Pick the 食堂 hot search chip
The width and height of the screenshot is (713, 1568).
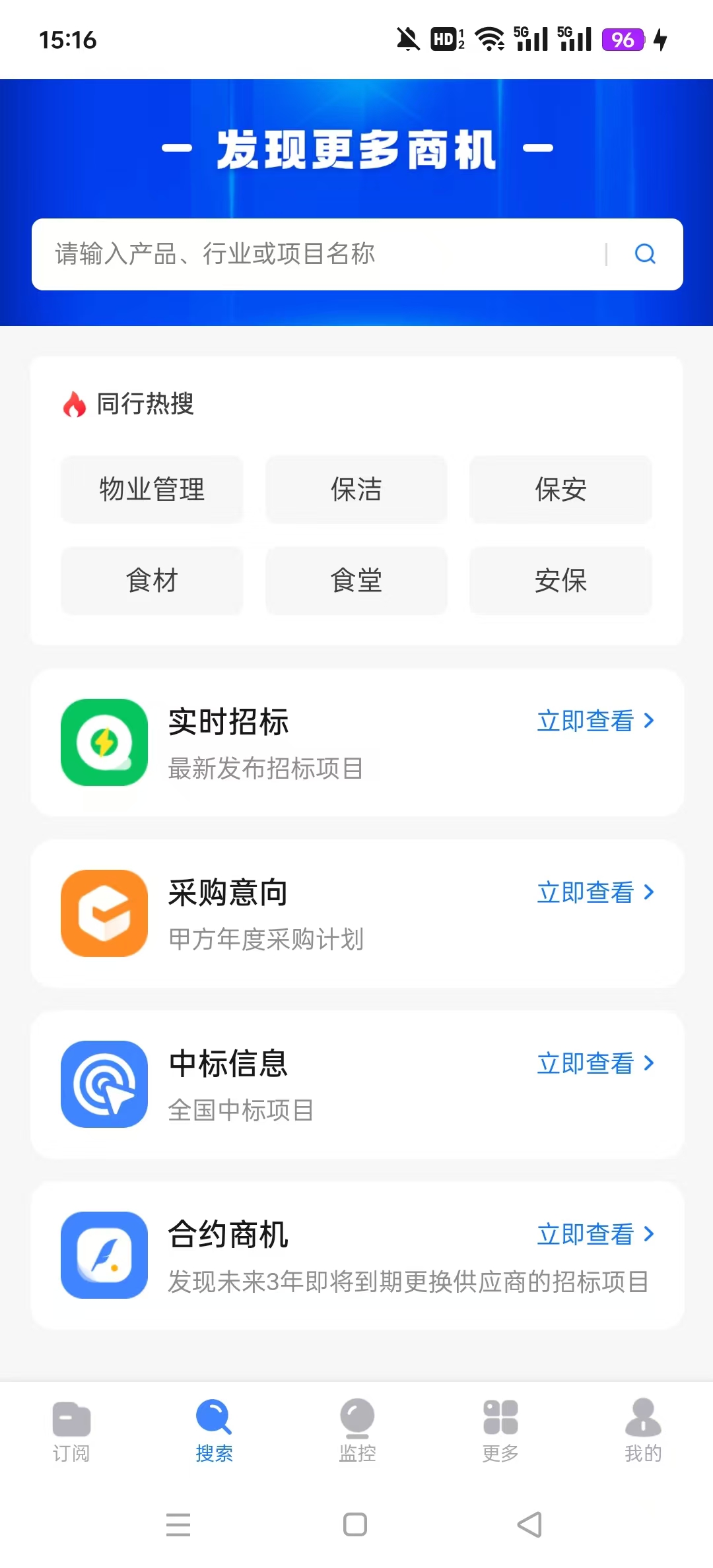coord(356,581)
